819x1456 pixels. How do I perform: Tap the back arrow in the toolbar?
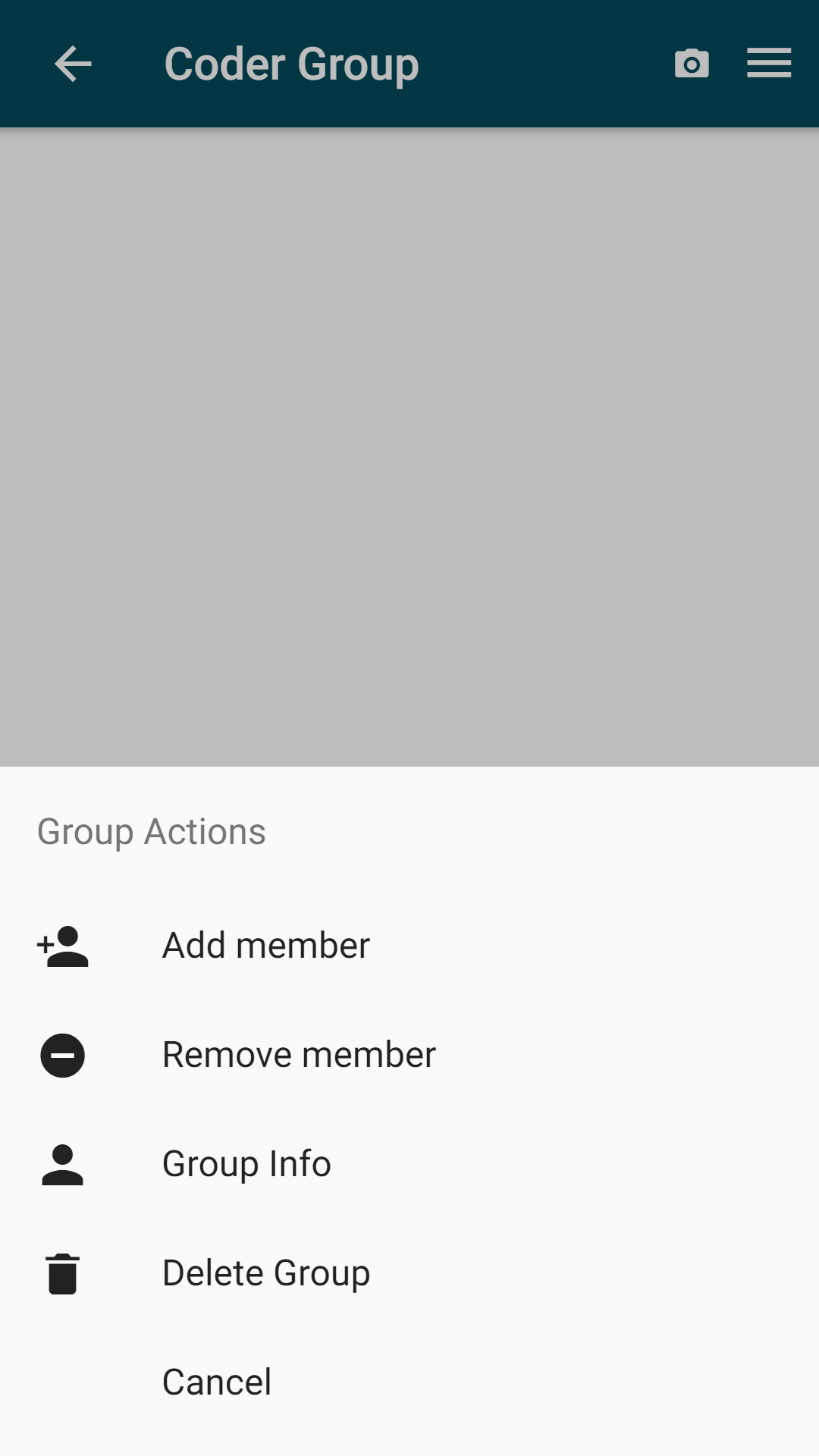(x=71, y=64)
